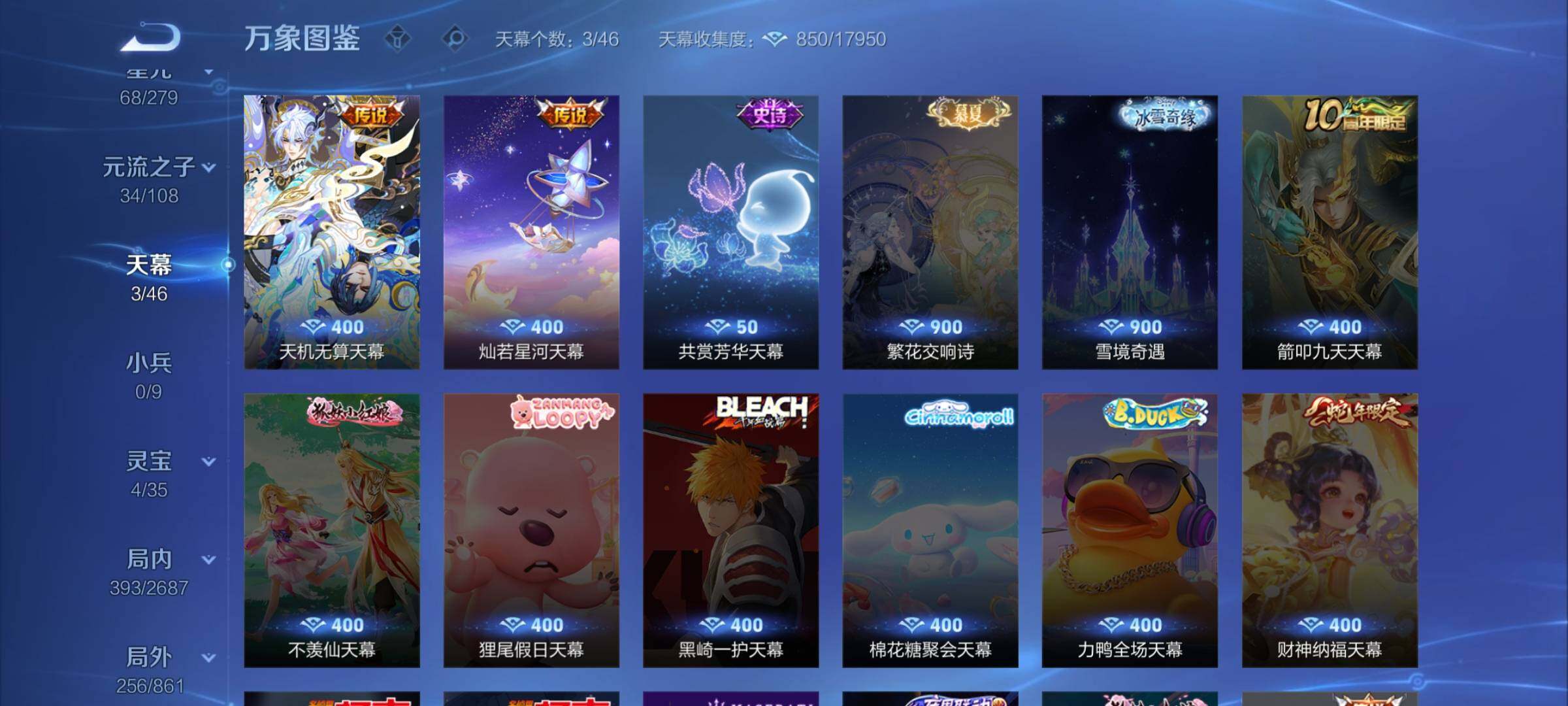
Task: Open the 天机无算天幕 card
Action: [x=332, y=232]
